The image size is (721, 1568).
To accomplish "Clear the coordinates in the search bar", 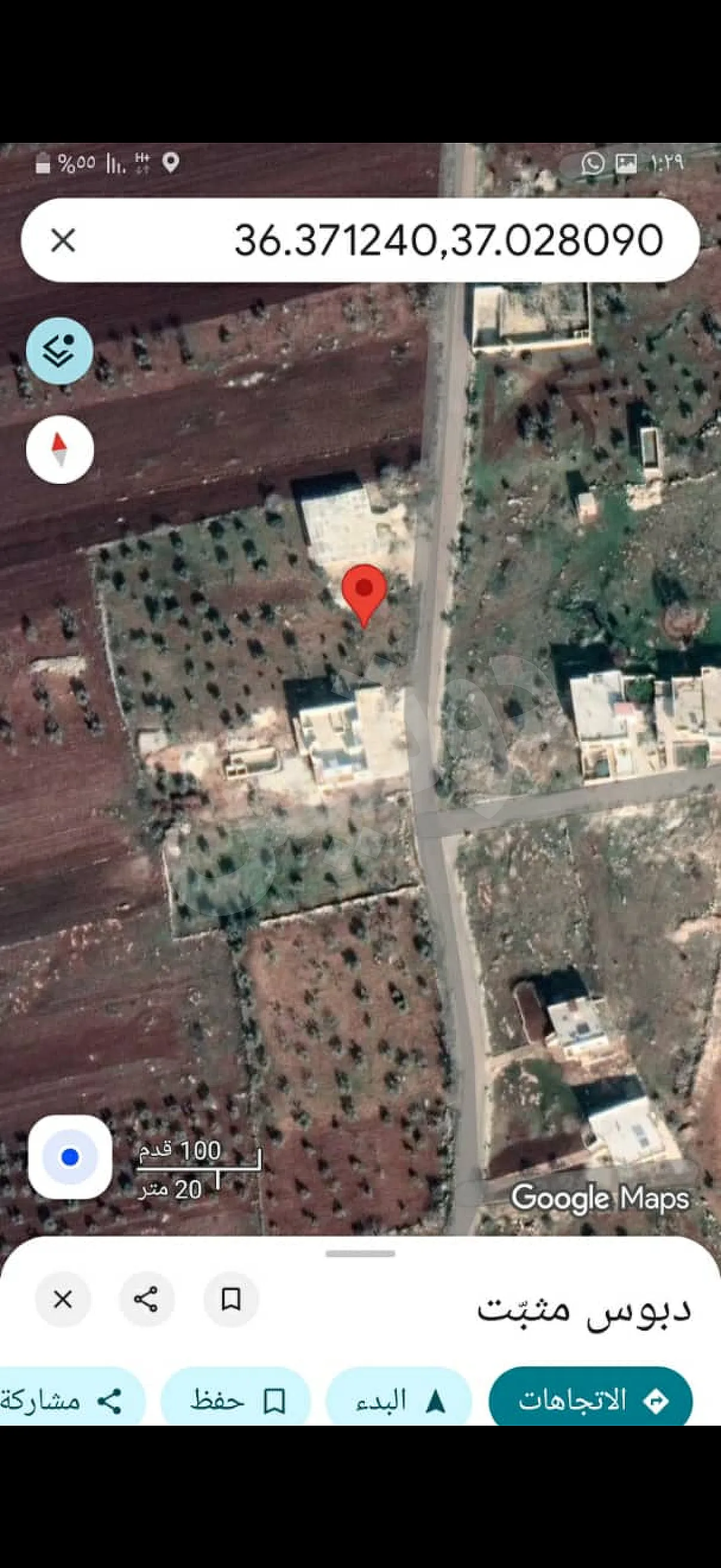I will coord(63,240).
